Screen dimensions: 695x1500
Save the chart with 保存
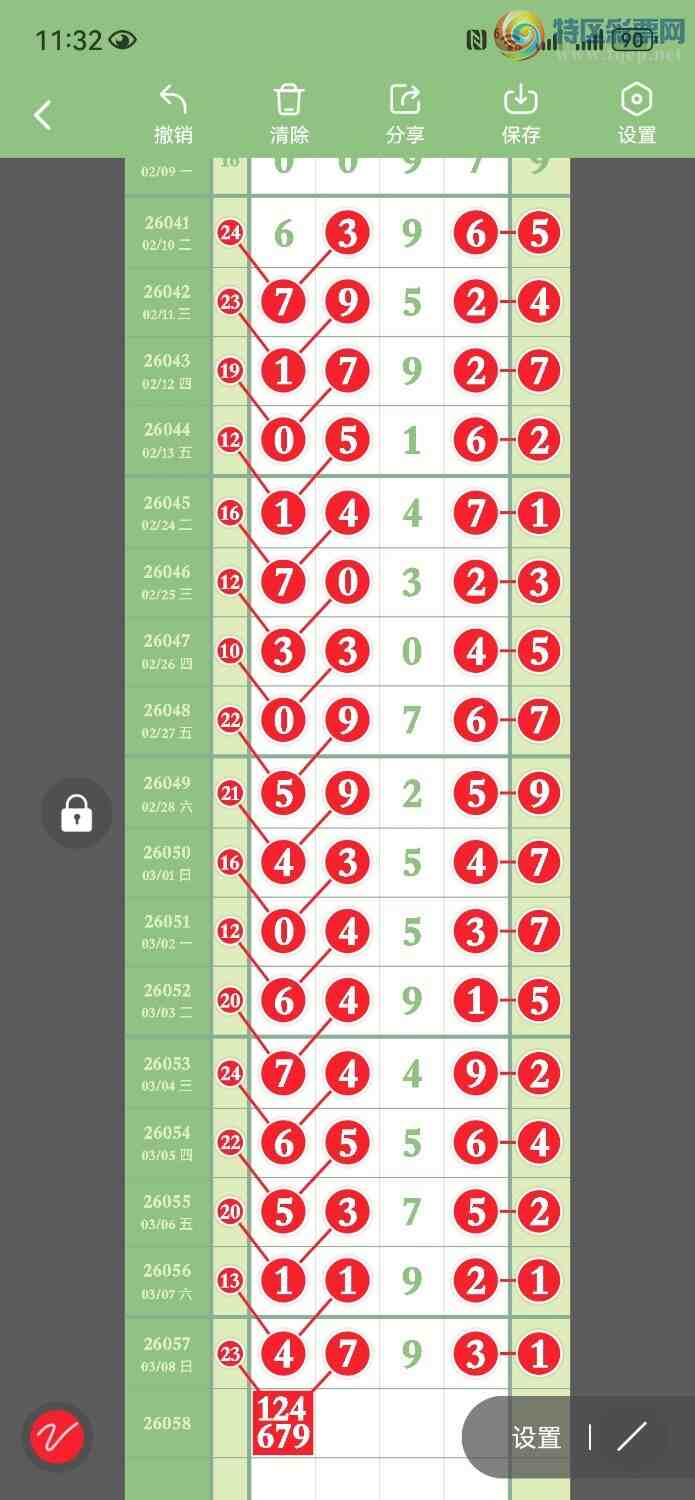pyautogui.click(x=520, y=114)
